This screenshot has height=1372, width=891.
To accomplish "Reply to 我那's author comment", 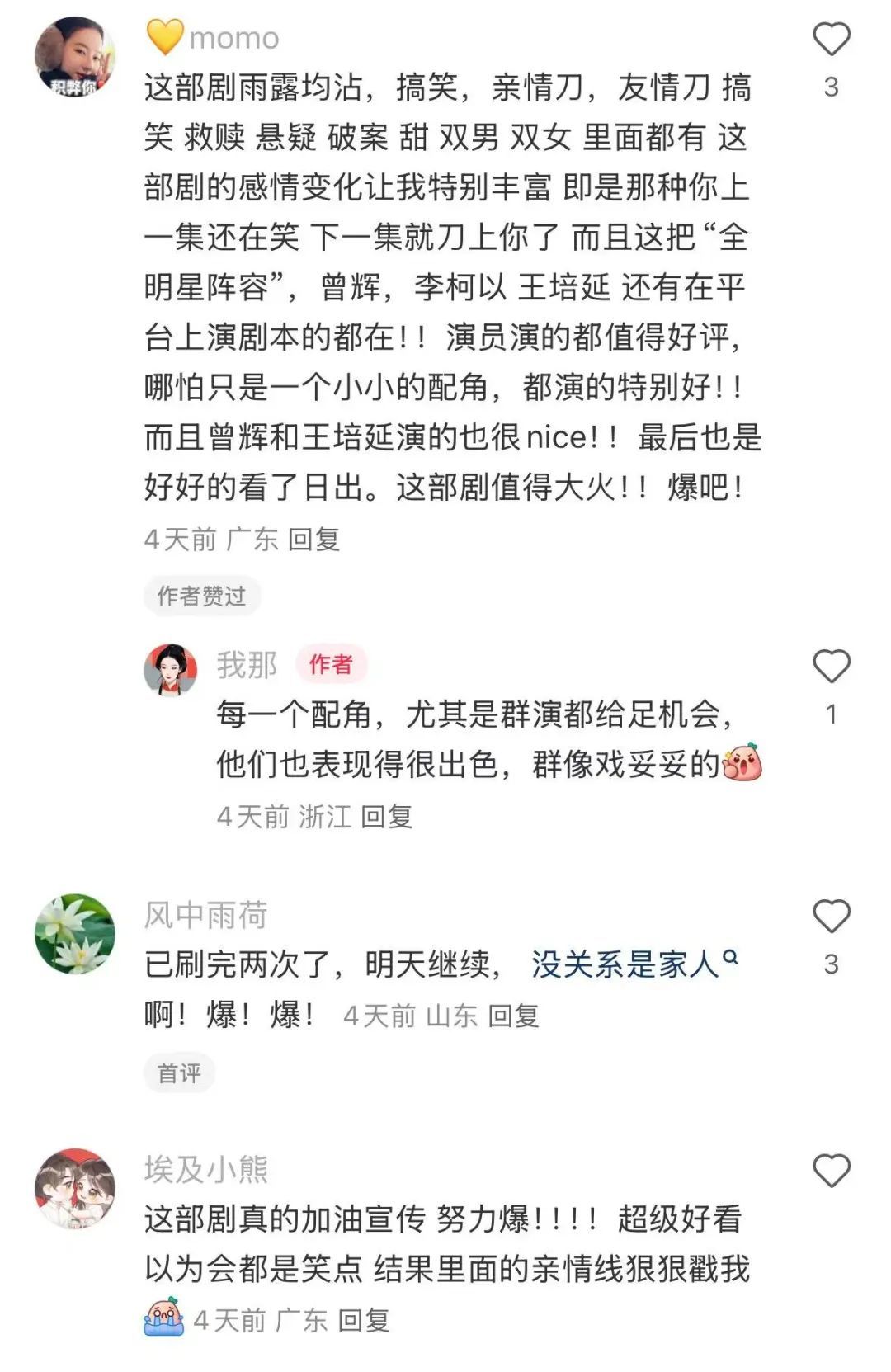I will pos(386,817).
